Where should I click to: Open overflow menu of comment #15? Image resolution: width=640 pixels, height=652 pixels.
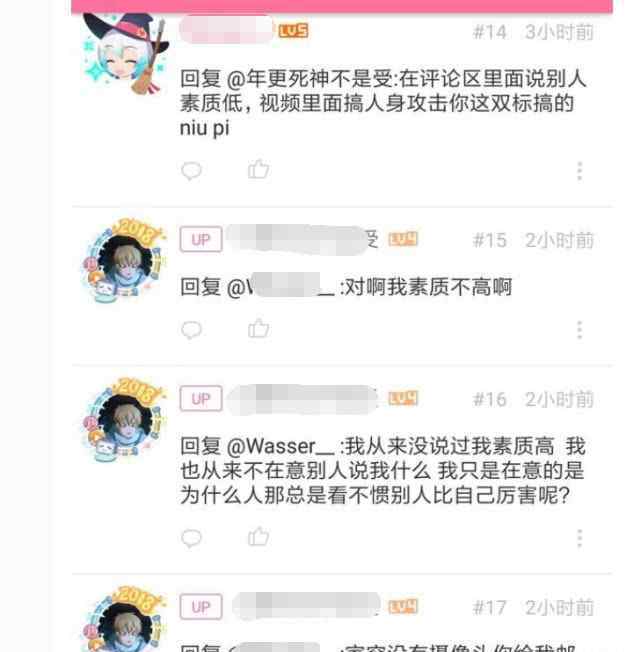[x=579, y=330]
